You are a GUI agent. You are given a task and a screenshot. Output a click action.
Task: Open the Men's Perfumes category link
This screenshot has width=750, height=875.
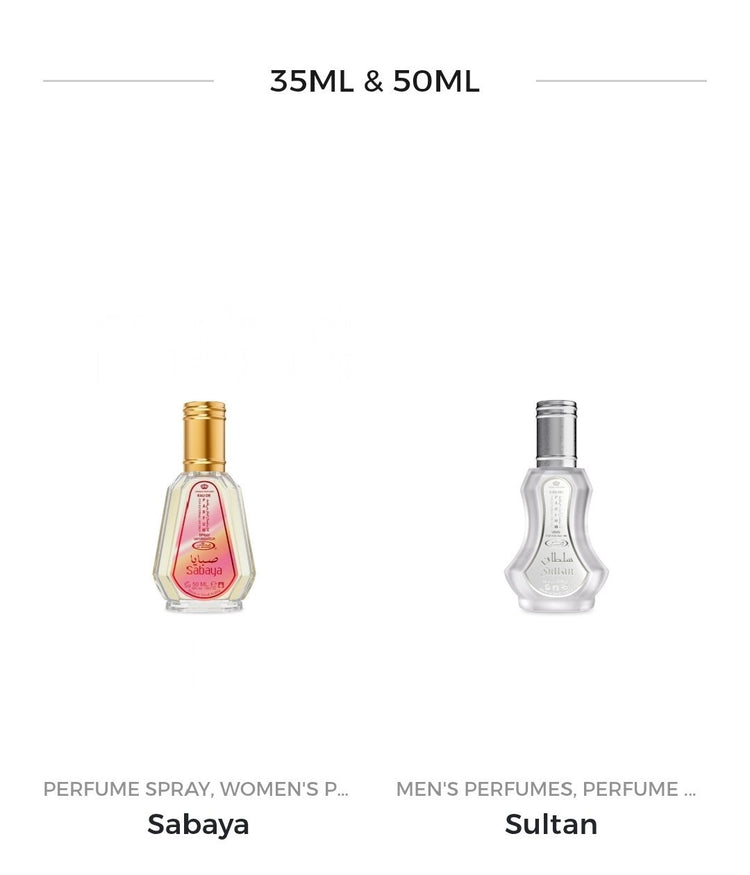coord(485,789)
